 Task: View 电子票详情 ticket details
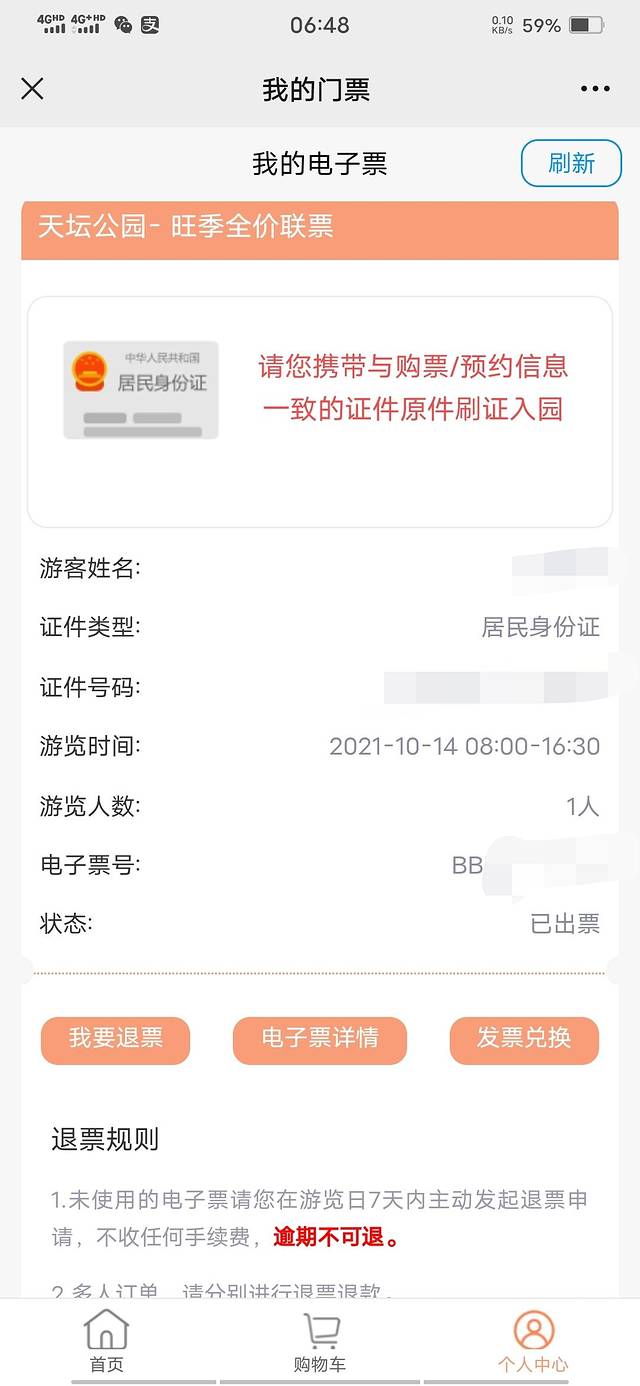tap(320, 1039)
